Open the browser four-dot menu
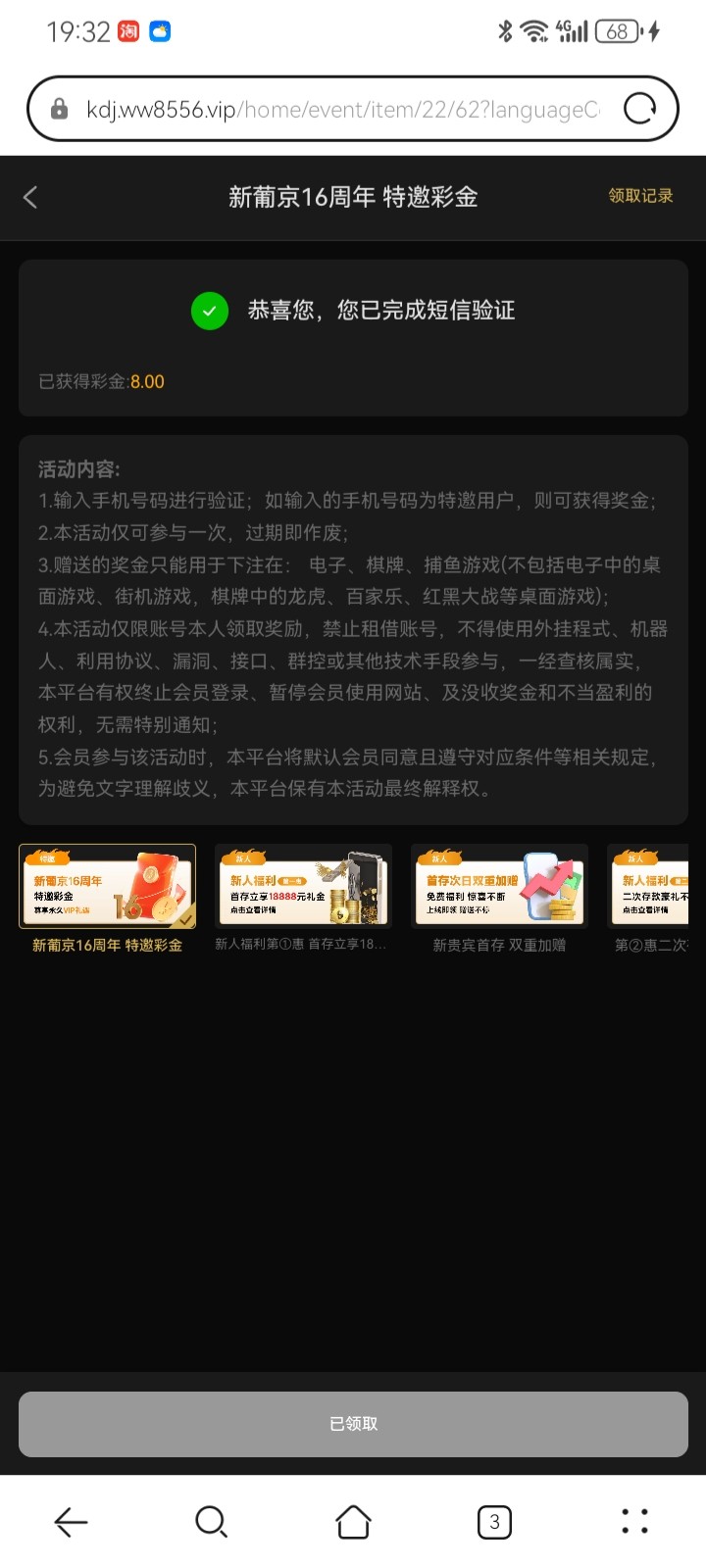 click(x=634, y=1522)
